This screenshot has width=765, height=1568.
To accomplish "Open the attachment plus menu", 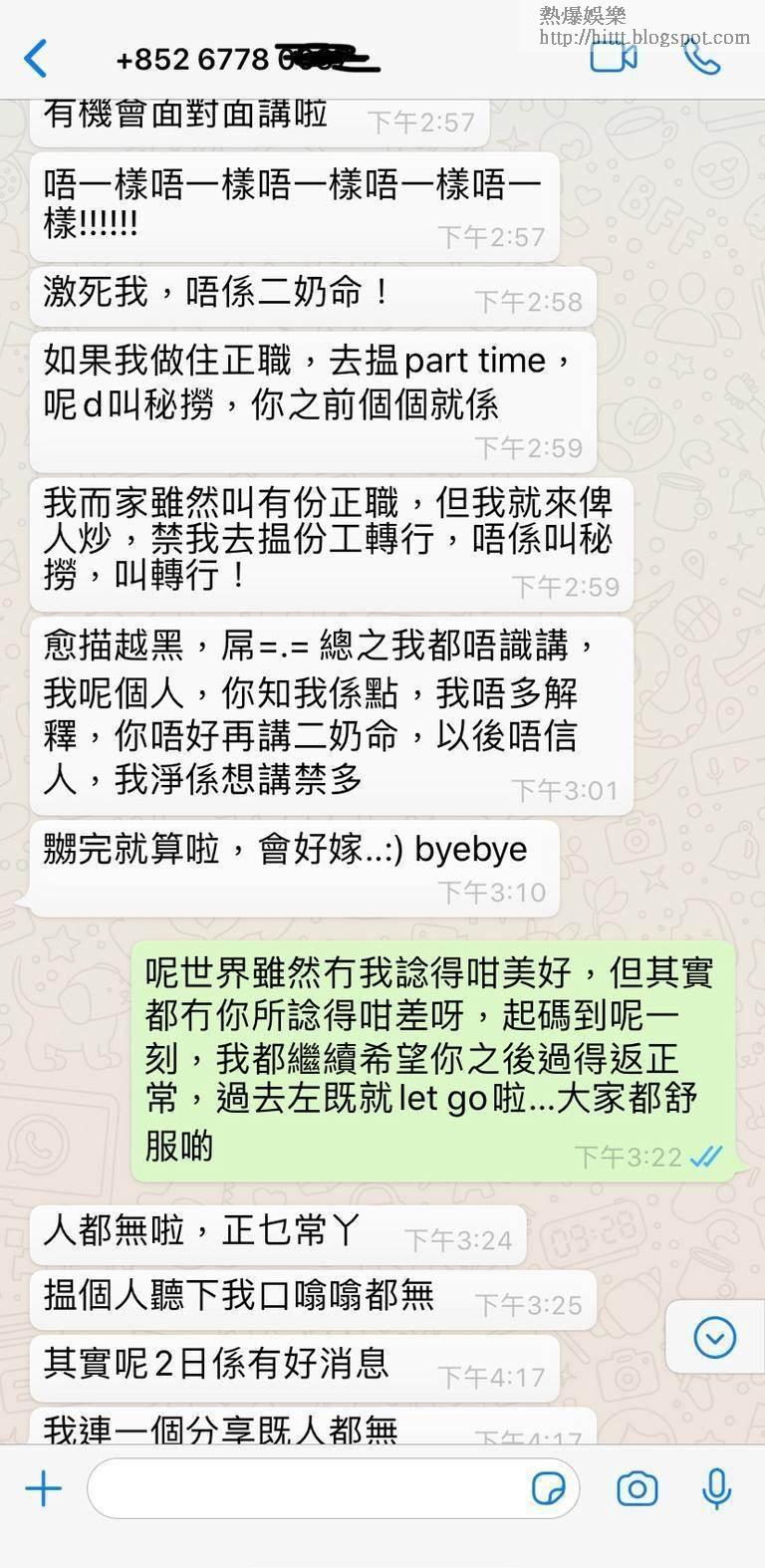I will click(43, 1490).
